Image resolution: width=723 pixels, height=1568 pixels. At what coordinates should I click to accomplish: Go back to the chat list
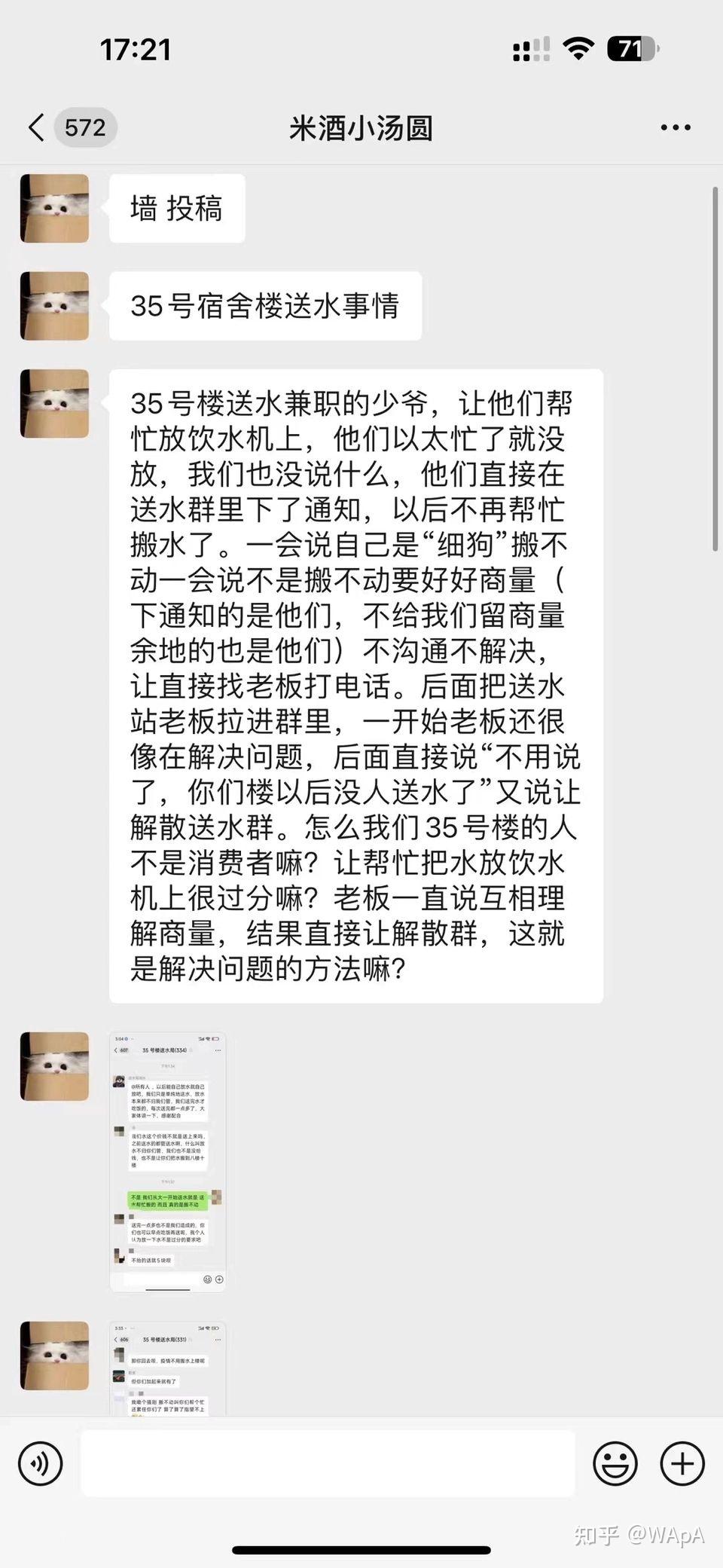(36, 127)
